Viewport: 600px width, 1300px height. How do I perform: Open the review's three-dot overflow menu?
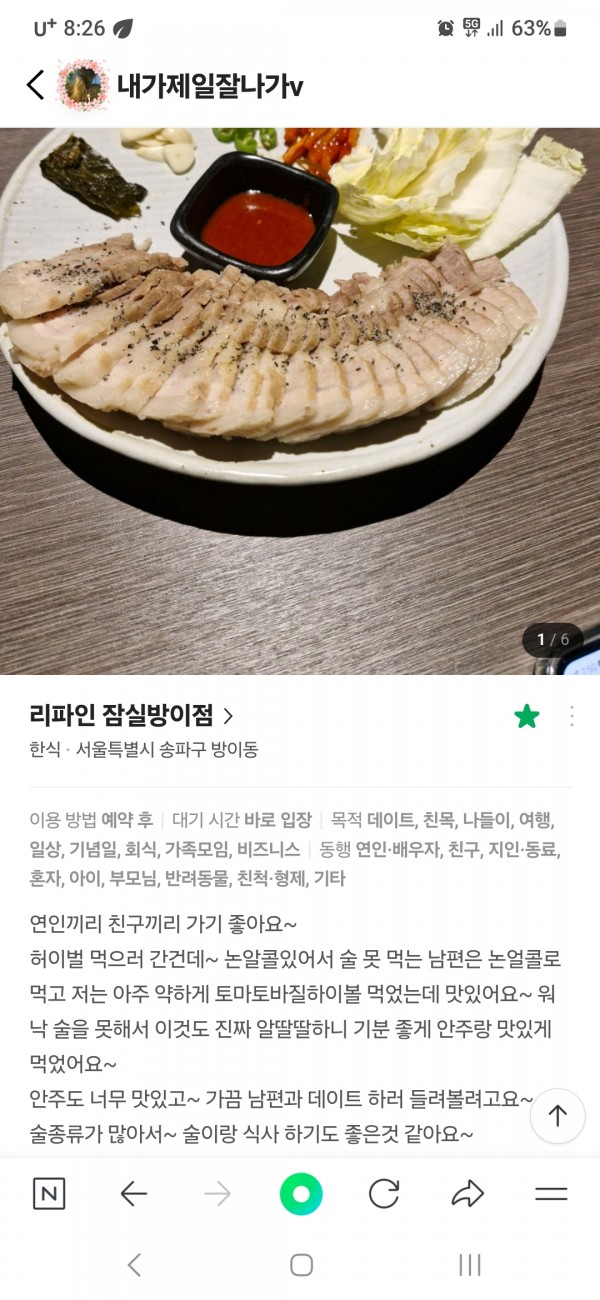(x=572, y=716)
